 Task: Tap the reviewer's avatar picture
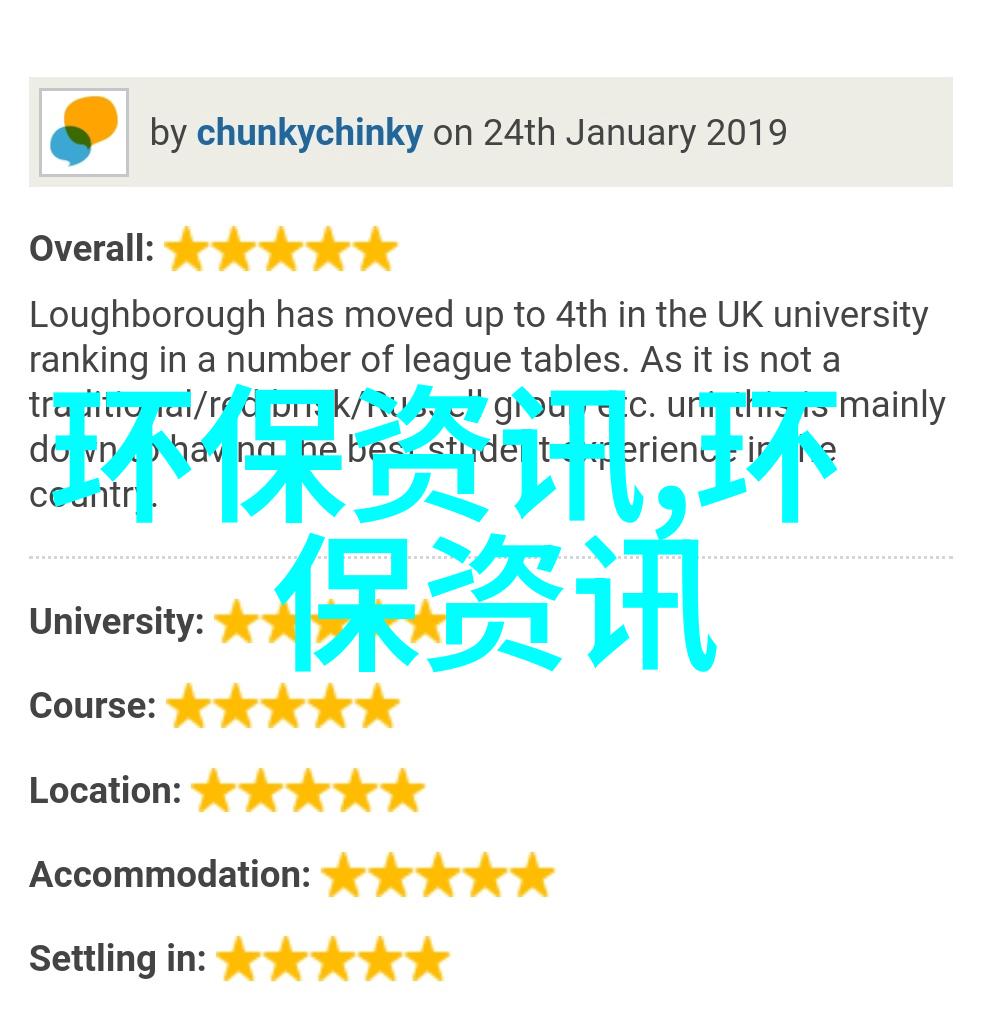[84, 133]
